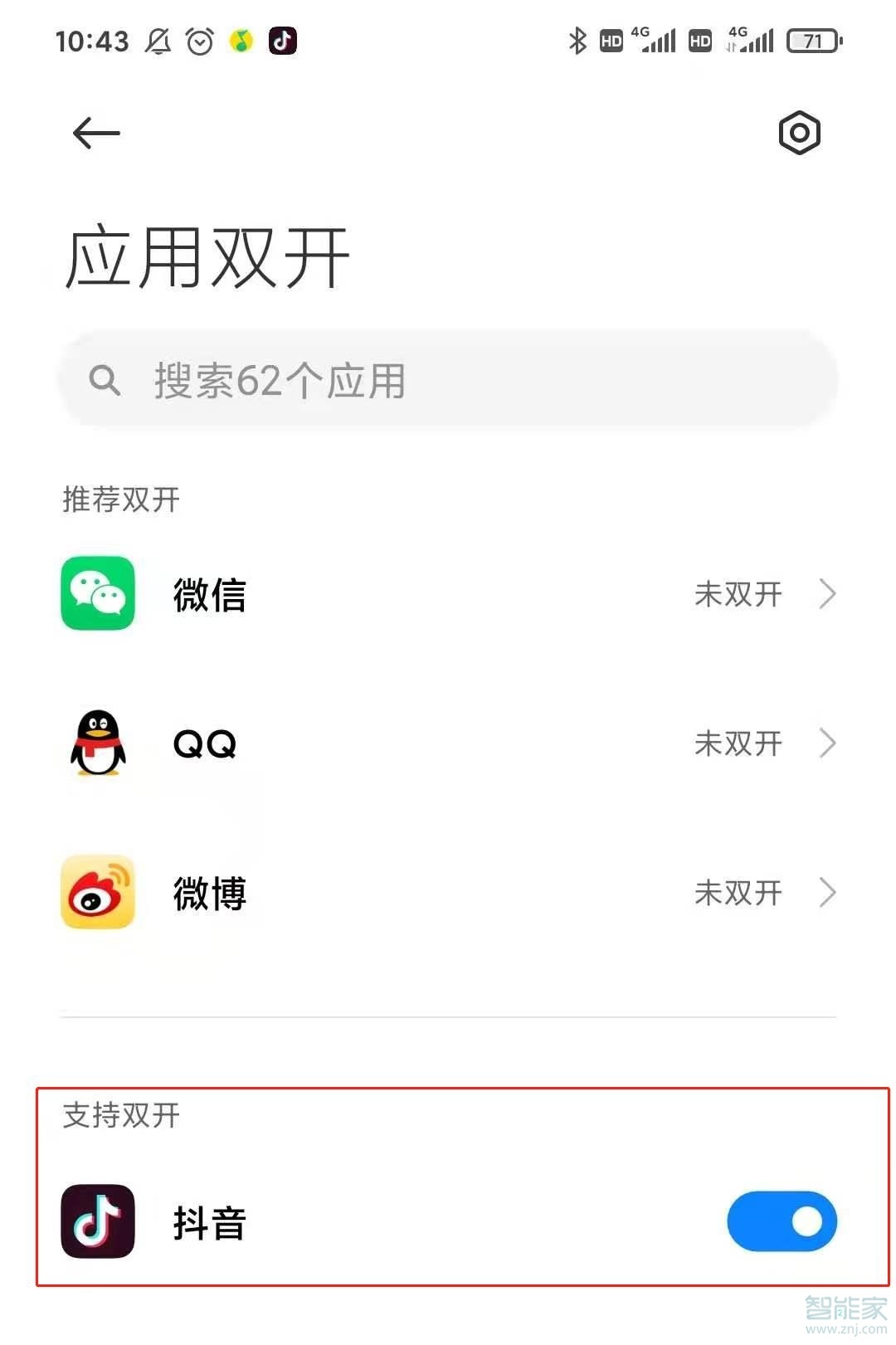The image size is (896, 1345).
Task: Tap the TikTok notification icon in status bar
Action: point(282,40)
